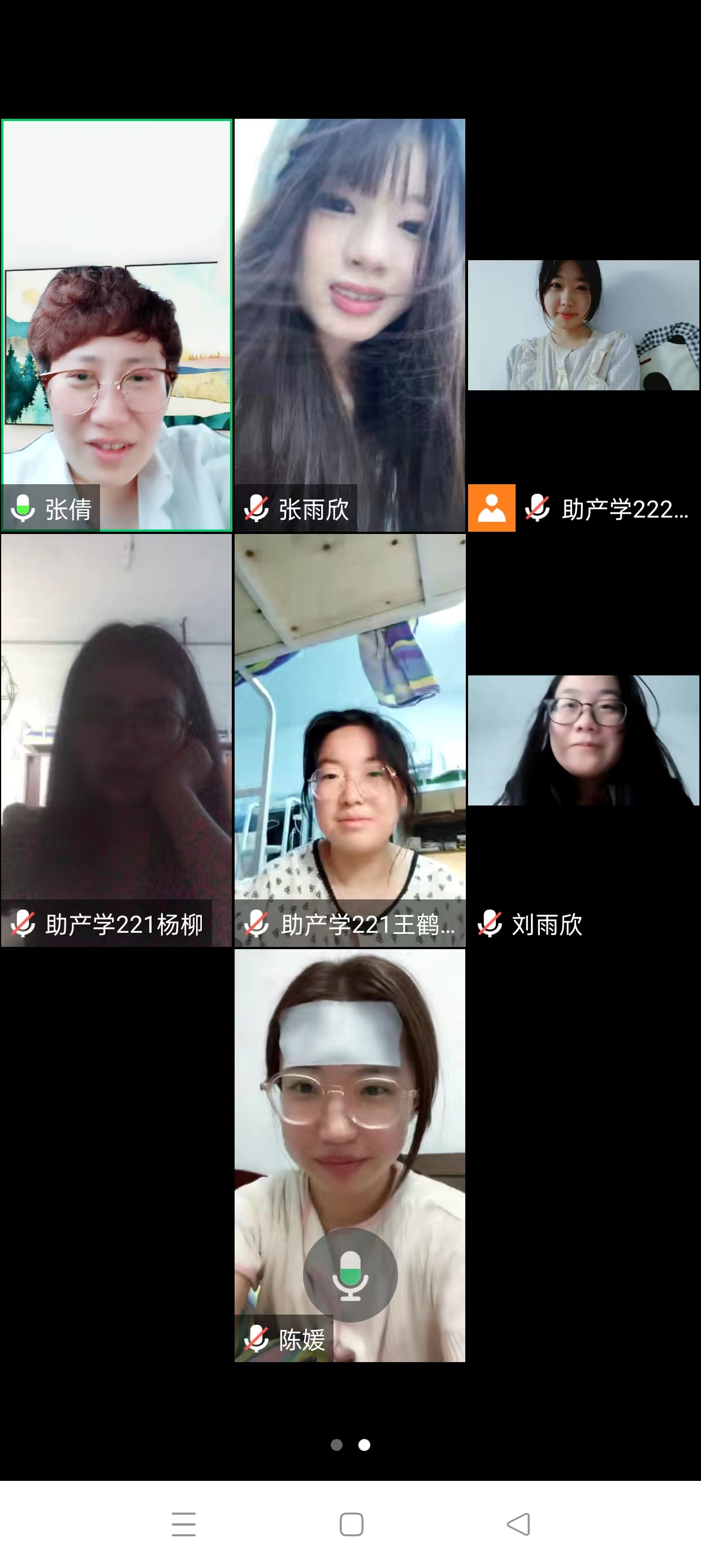Viewport: 701px width, 1568px height.
Task: Select the 助产学221王鹤 video tile
Action: pyautogui.click(x=350, y=739)
